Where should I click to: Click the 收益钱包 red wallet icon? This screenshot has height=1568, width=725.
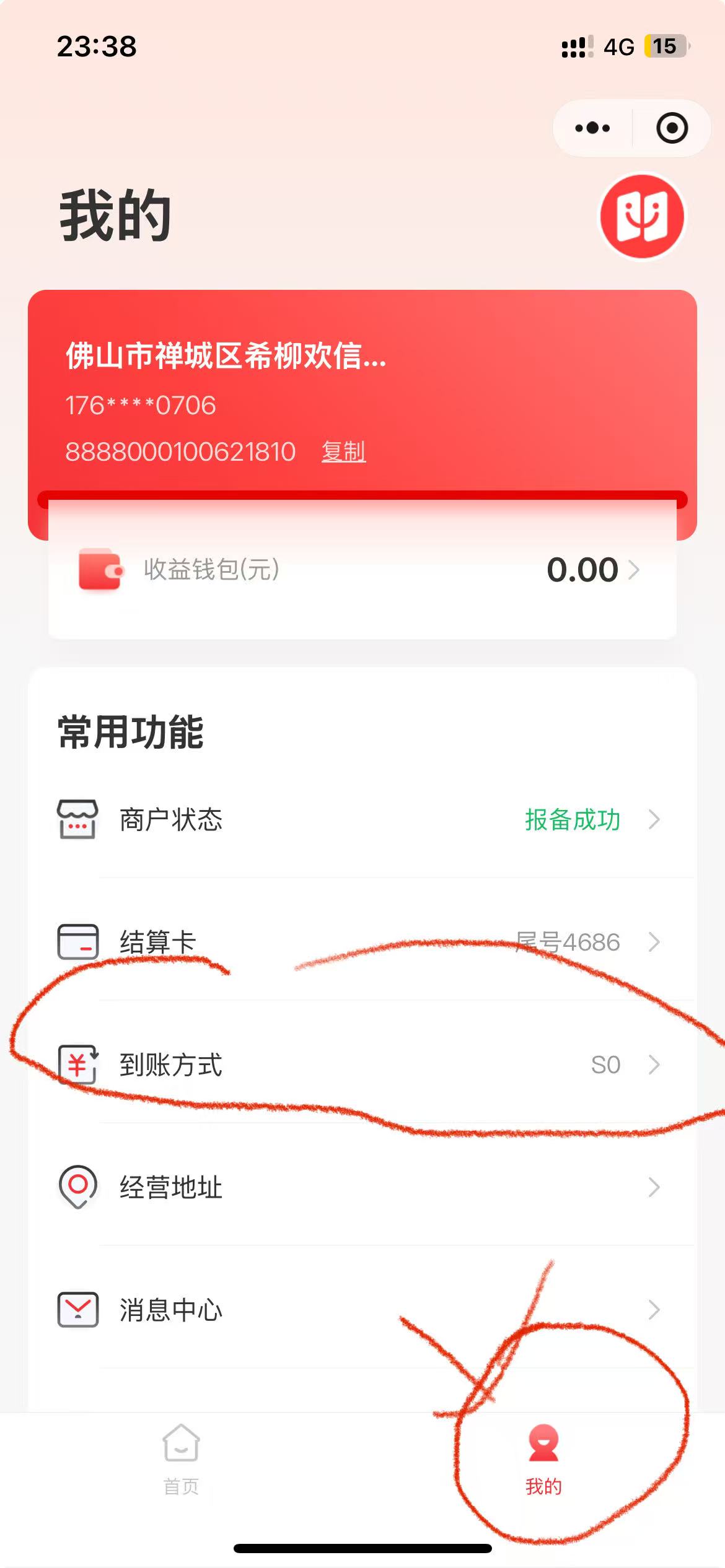[x=102, y=570]
